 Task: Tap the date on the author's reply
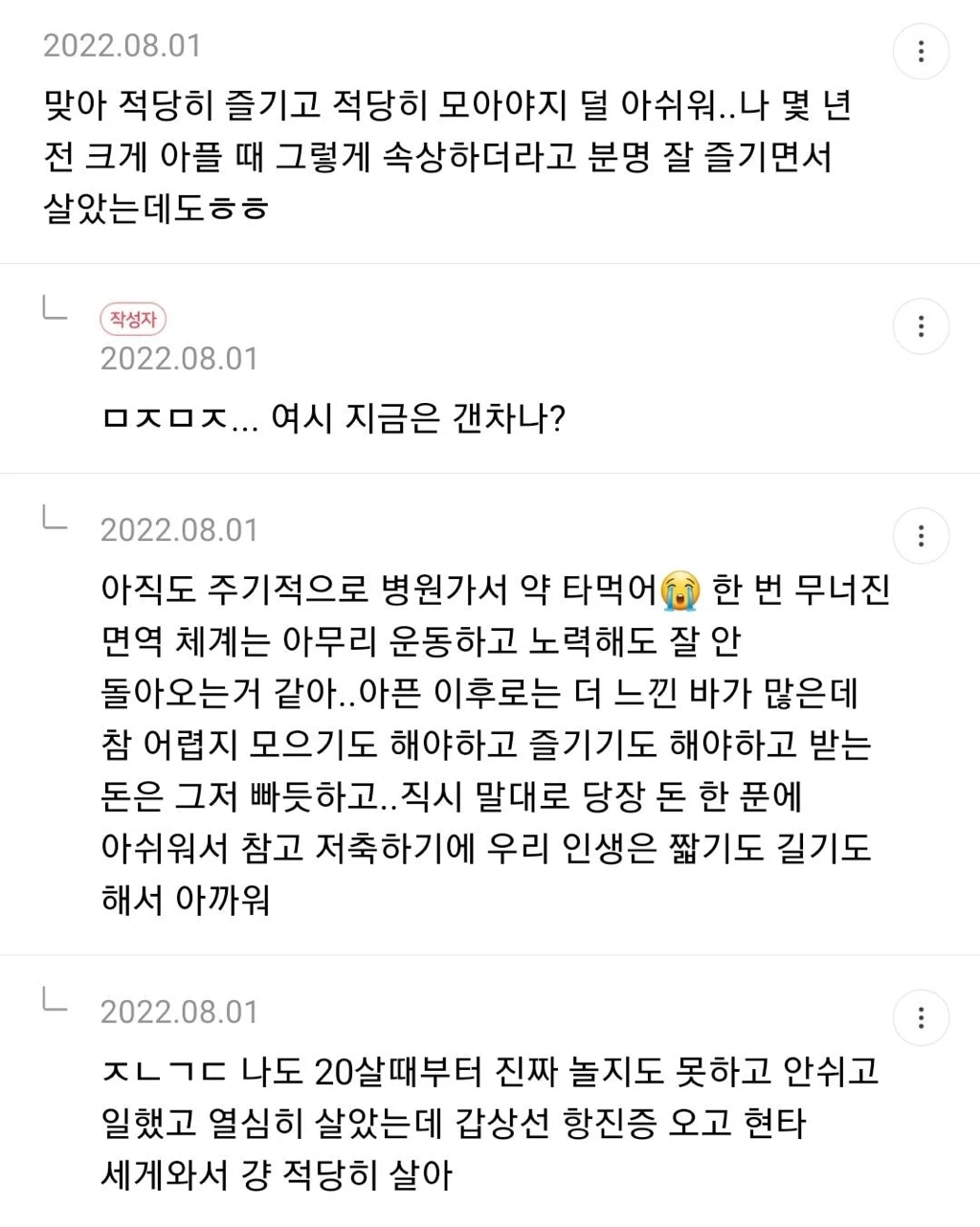click(x=180, y=358)
